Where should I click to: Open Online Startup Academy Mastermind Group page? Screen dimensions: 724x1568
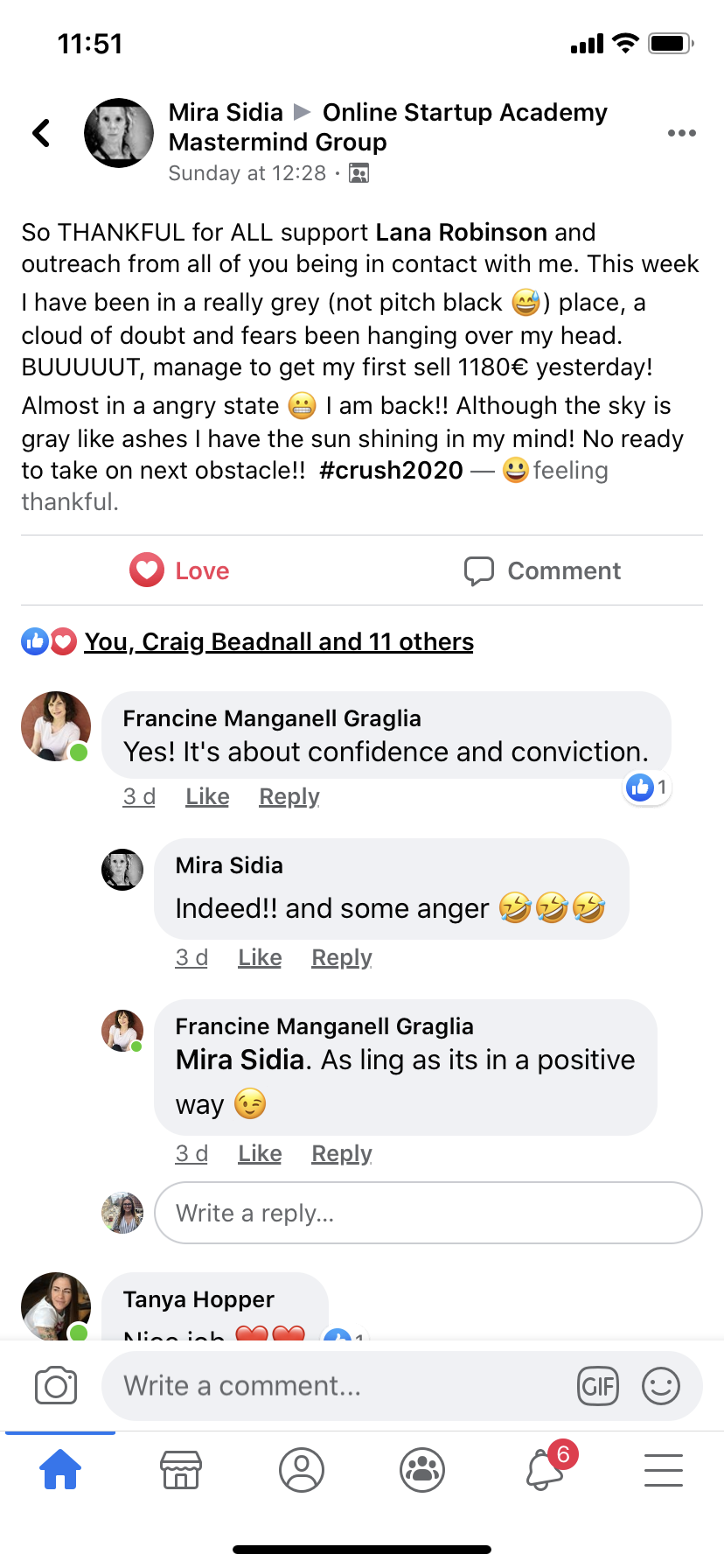464,113
